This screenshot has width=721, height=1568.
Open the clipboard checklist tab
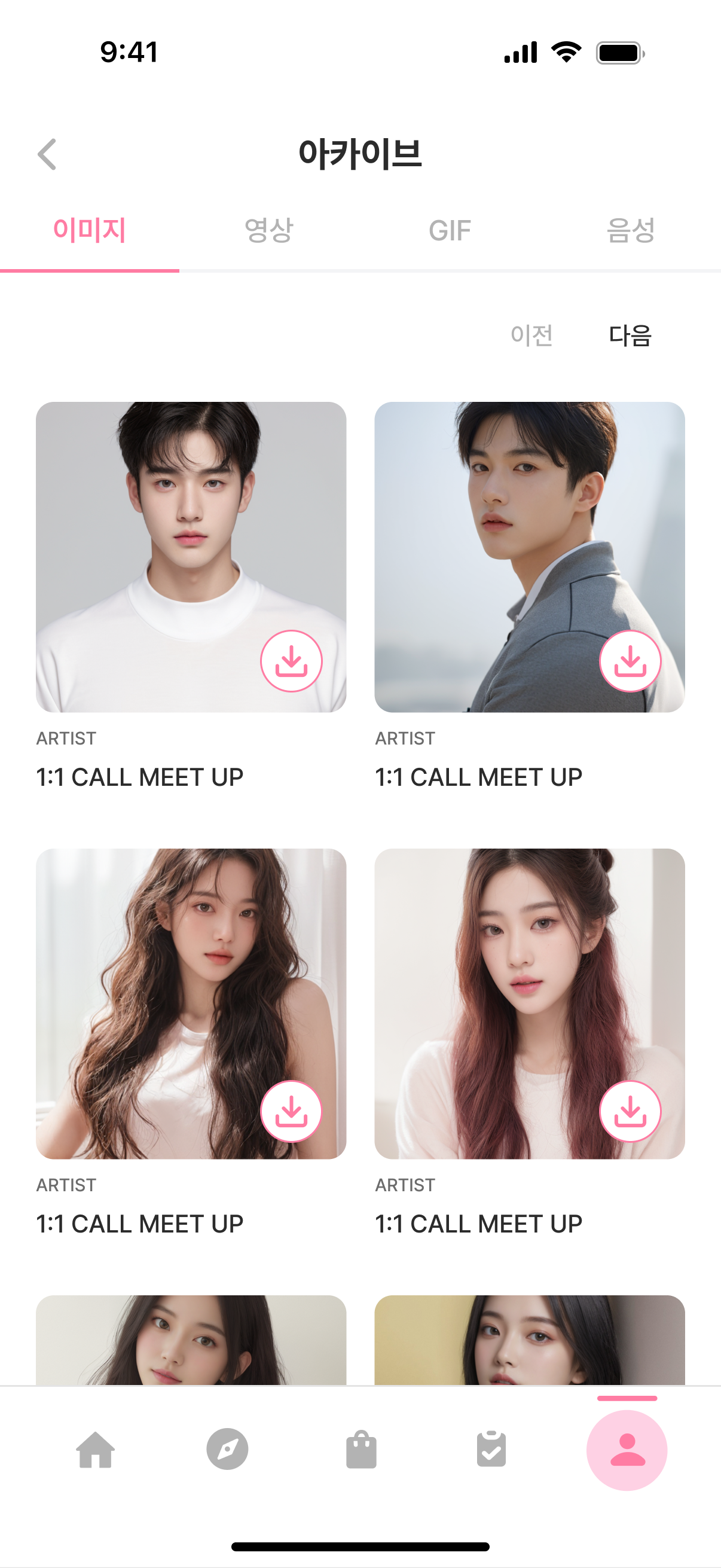491,1450
